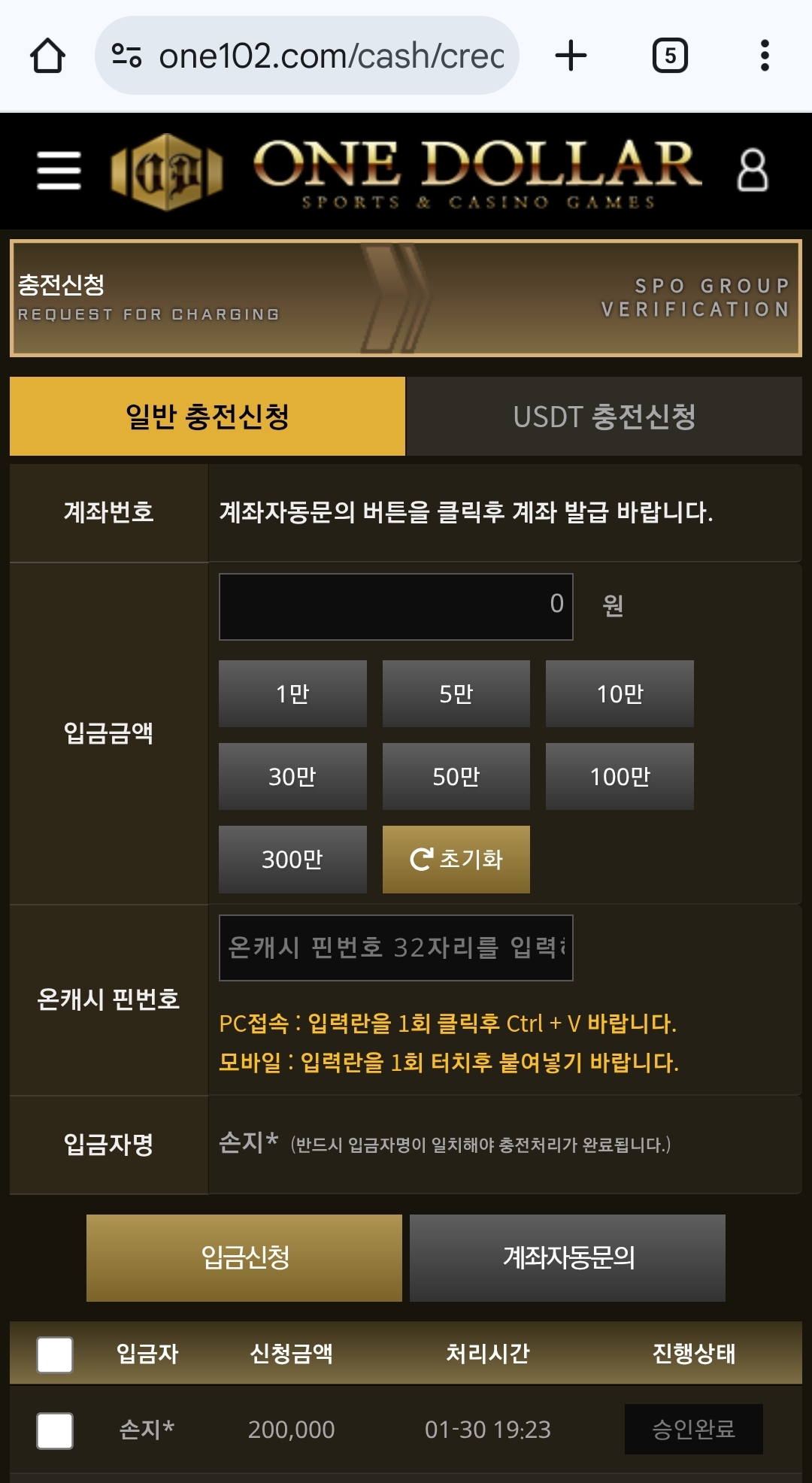Select the 10만 amount button
The height and width of the screenshot is (1483, 812).
[620, 693]
